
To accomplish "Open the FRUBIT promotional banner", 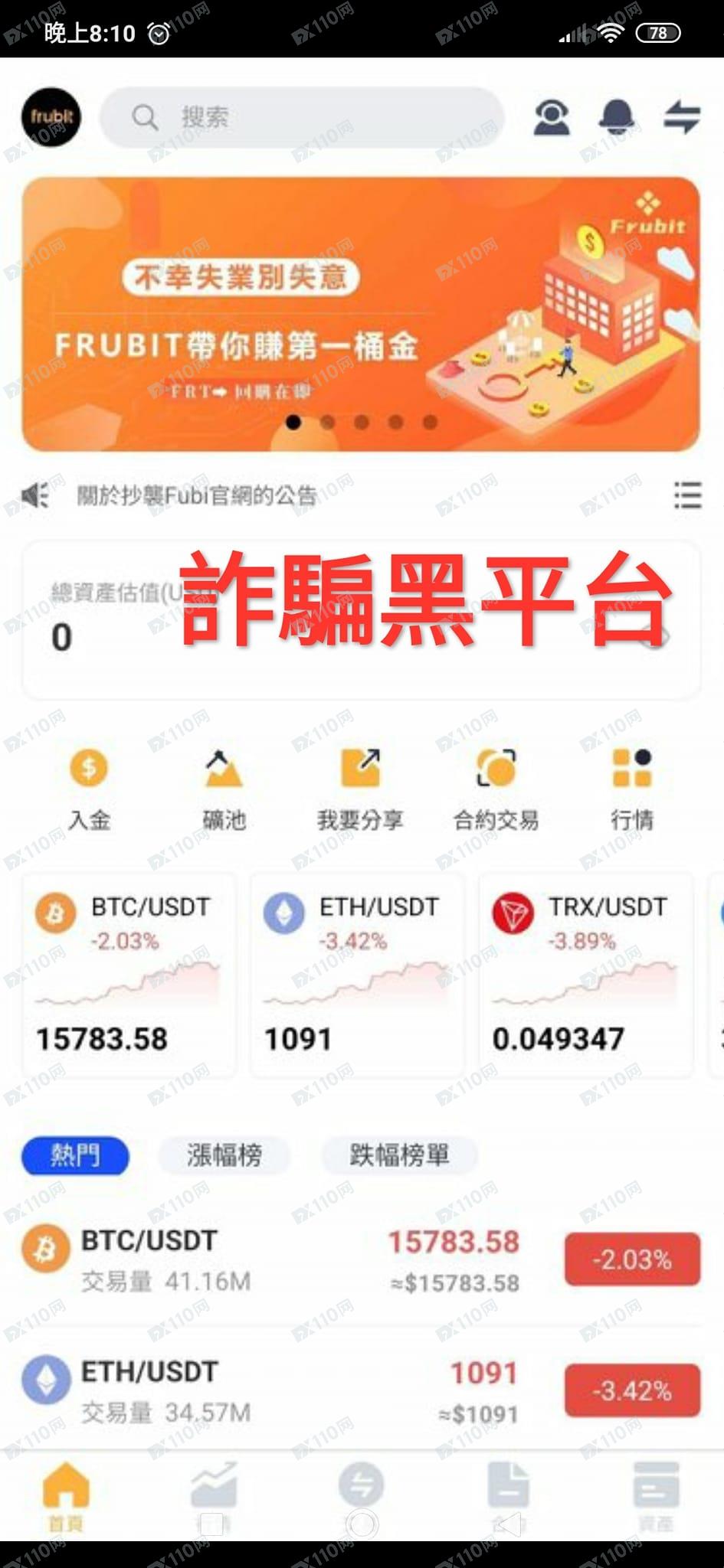I will coord(360,314).
